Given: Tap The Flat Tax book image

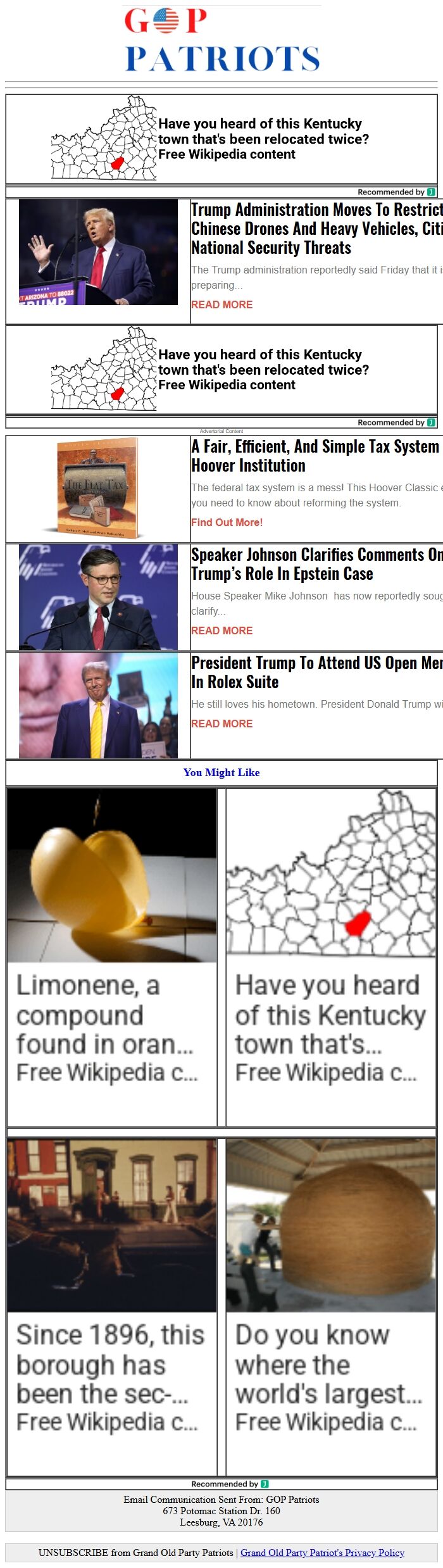Looking at the screenshot, I should 98,488.
